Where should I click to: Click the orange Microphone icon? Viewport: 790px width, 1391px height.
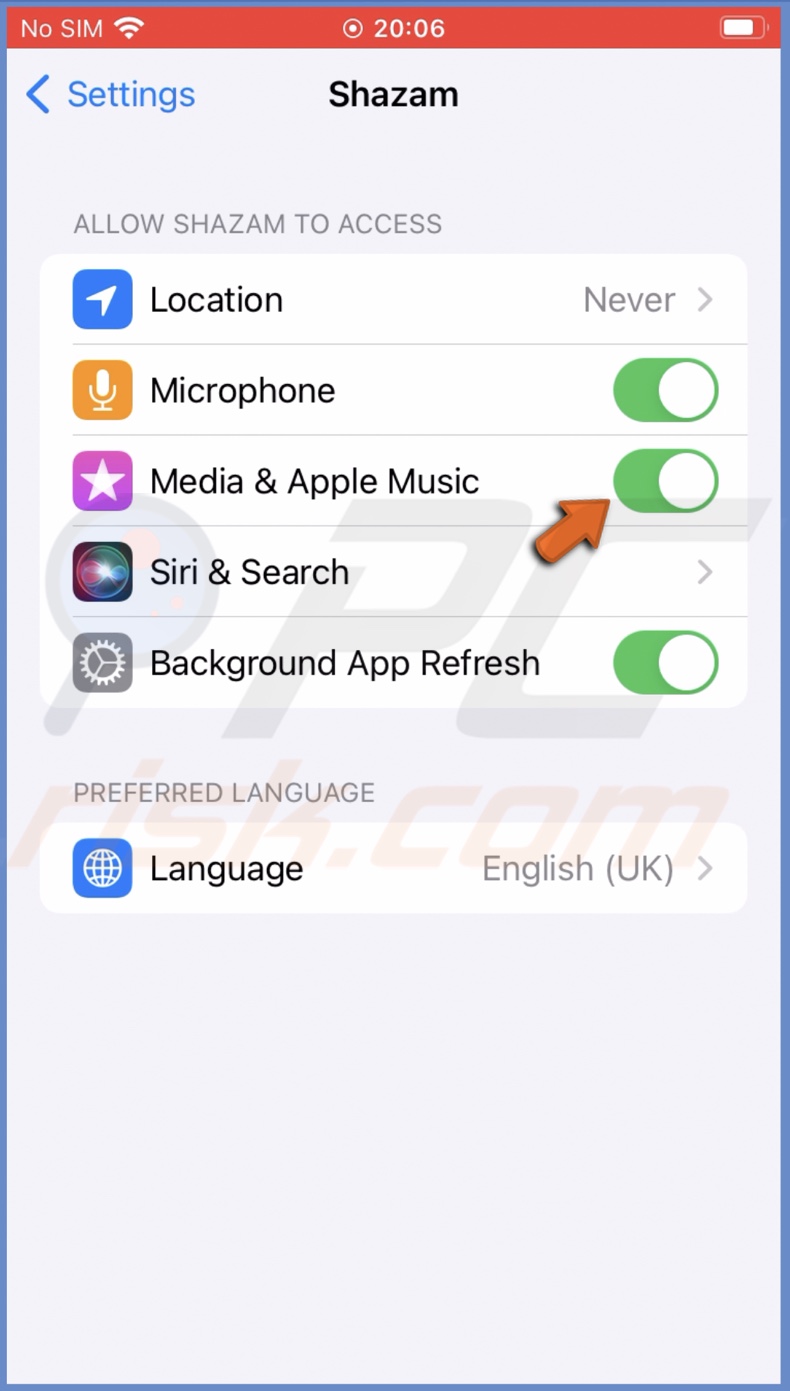101,390
